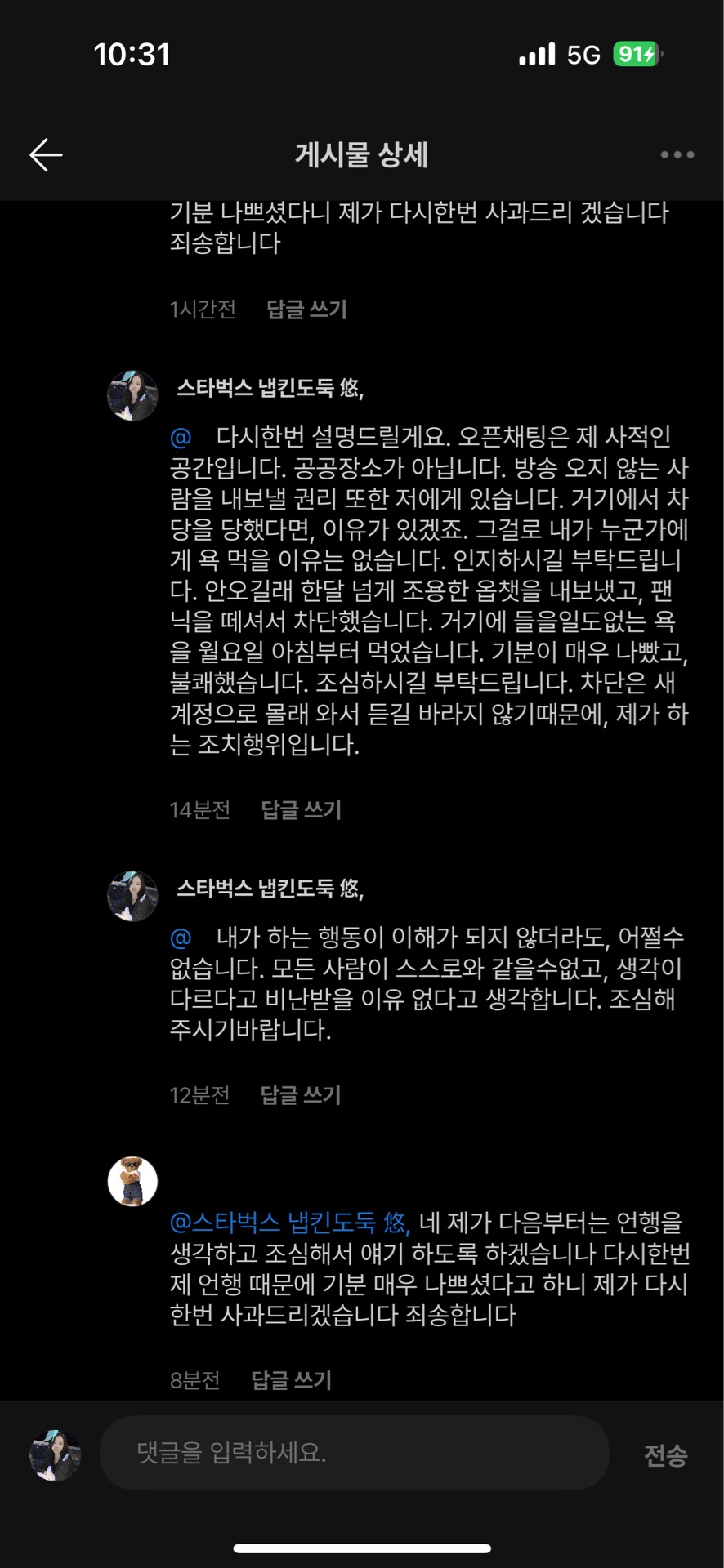Open 스타벅스 냅킨도둑 avatar on 14분전 comment

click(x=132, y=395)
